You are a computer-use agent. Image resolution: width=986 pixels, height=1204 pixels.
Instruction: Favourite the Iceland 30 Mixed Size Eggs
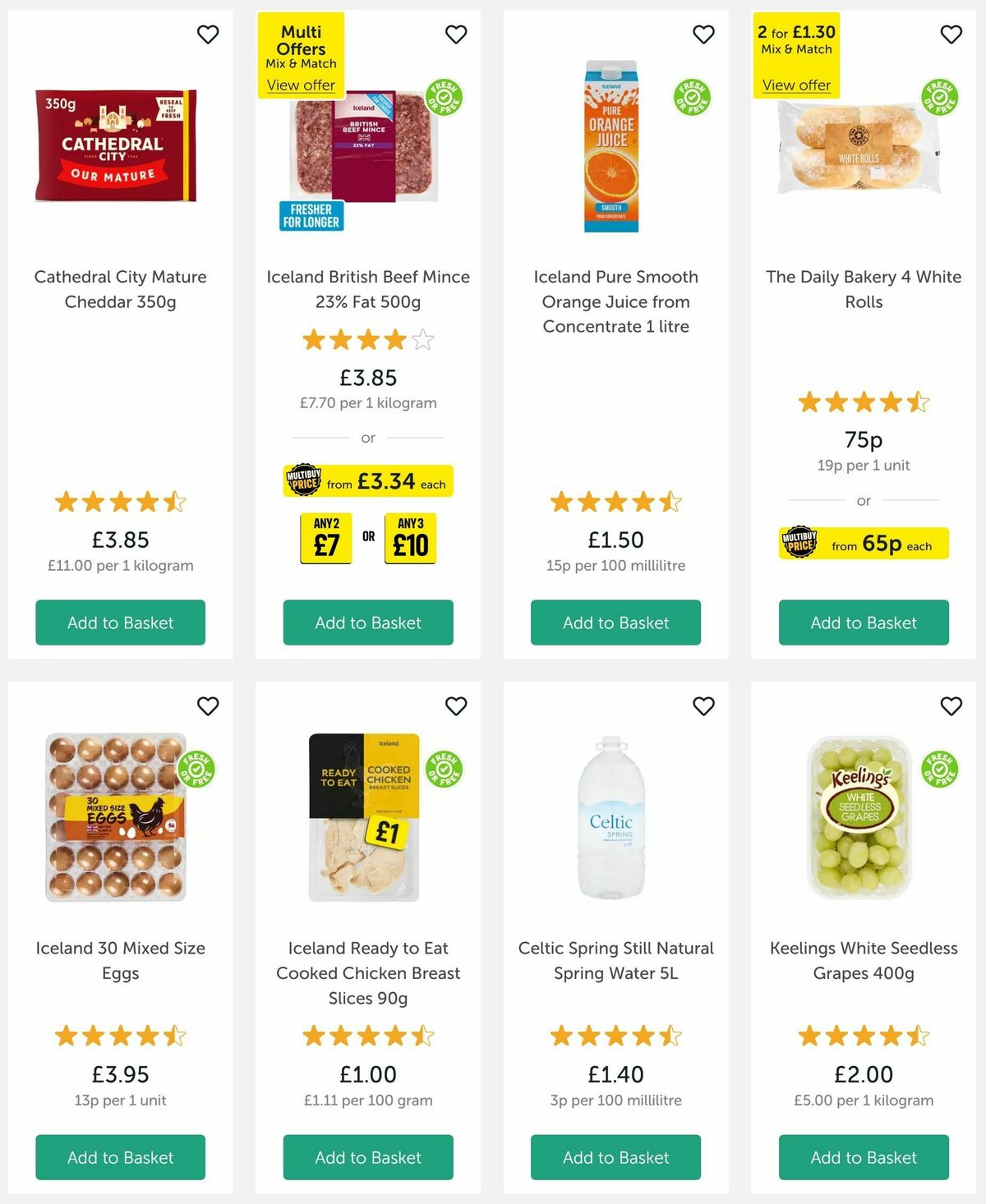pyautogui.click(x=208, y=705)
